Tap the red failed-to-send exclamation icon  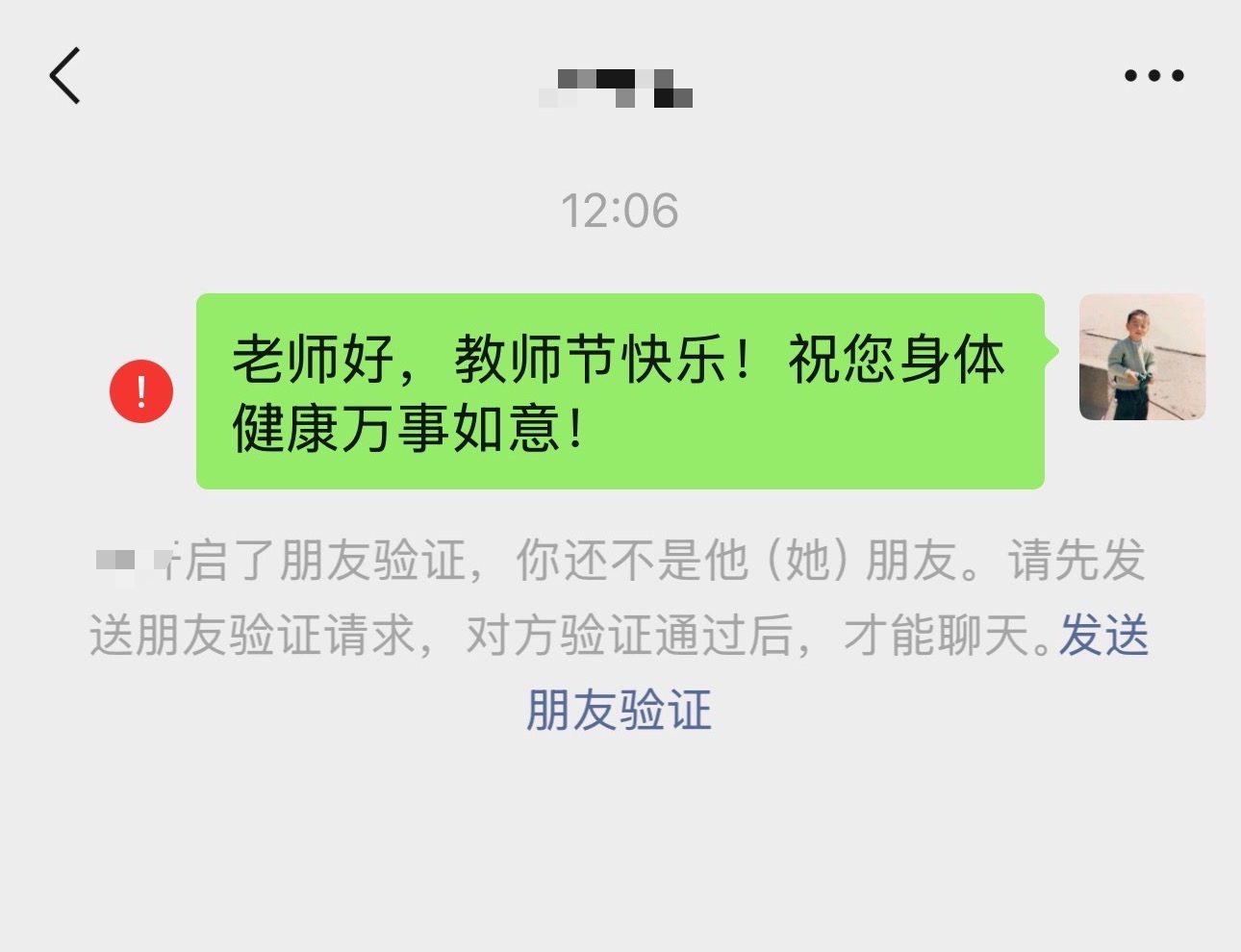(141, 391)
